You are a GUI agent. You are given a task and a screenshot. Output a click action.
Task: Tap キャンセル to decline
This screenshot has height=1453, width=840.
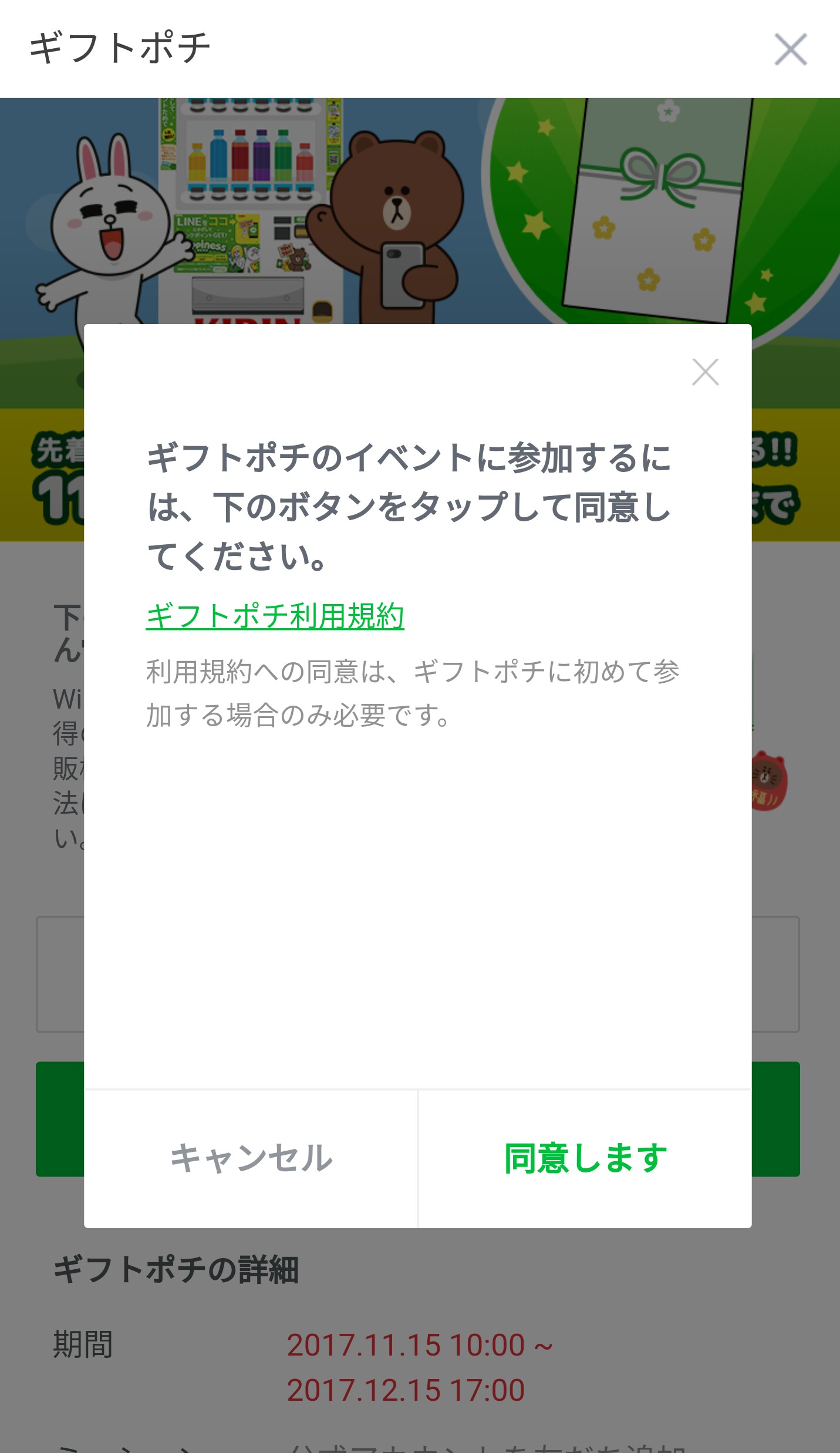pos(251,1158)
